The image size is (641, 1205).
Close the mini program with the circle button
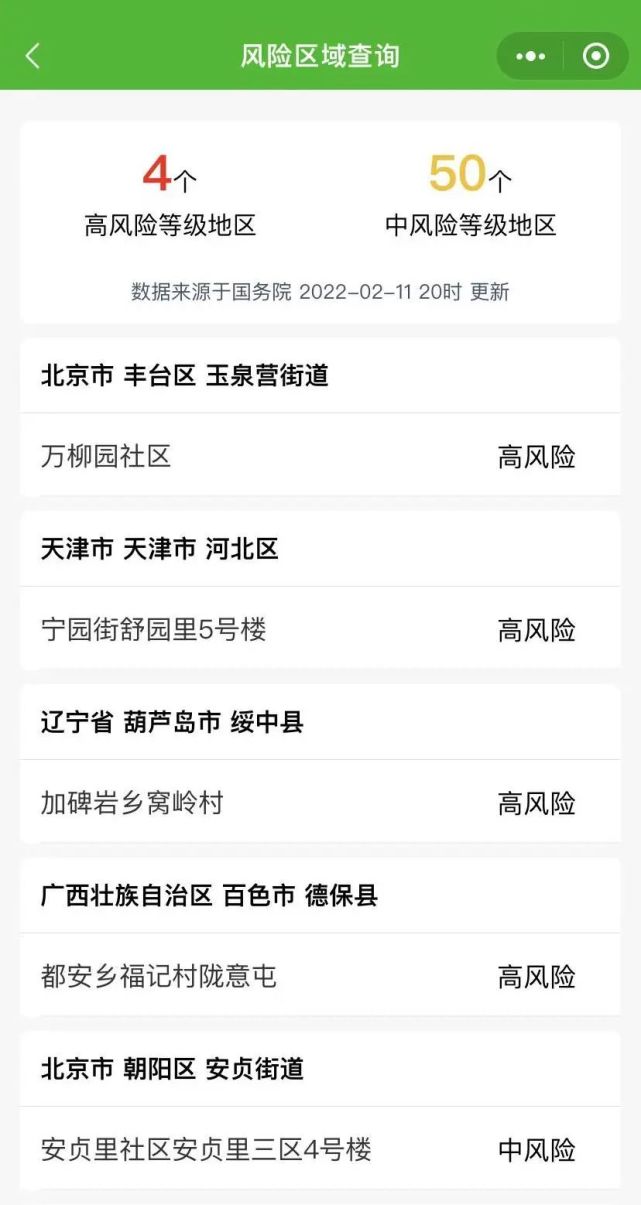point(596,56)
